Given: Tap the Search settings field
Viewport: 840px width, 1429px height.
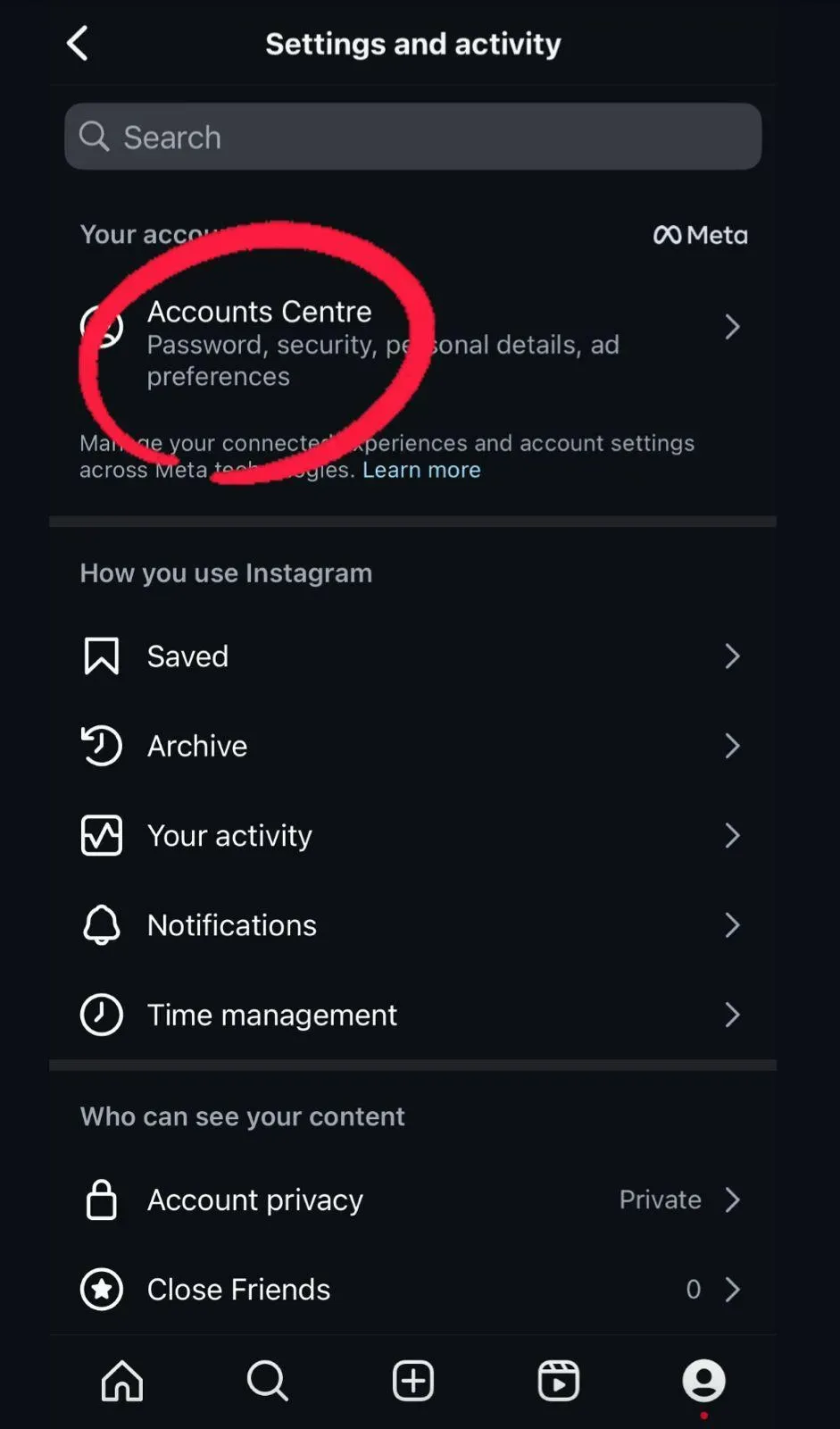Looking at the screenshot, I should (x=412, y=137).
